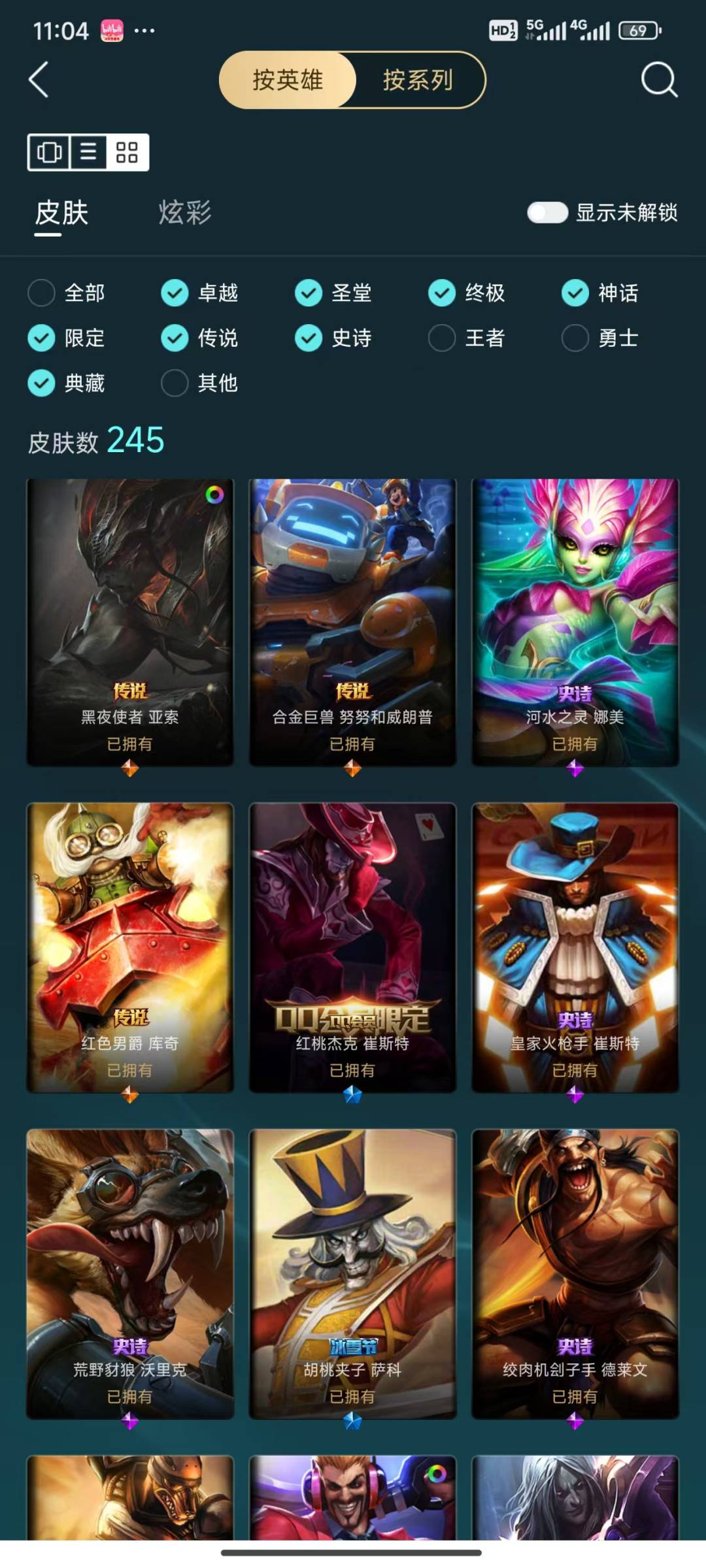706x1568 pixels.
Task: Open the 黑夜使者 亚索 skin card
Action: coord(130,622)
